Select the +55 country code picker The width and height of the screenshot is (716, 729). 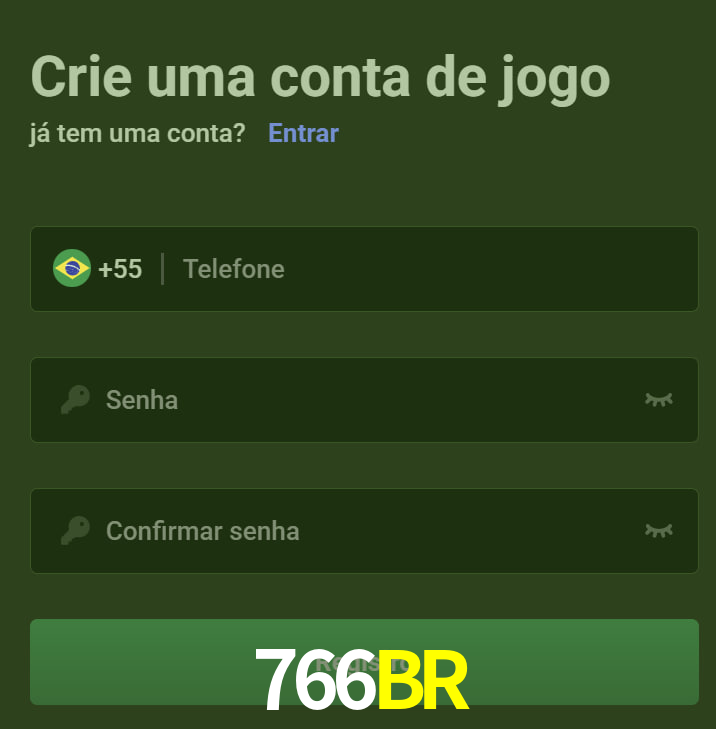[98, 269]
